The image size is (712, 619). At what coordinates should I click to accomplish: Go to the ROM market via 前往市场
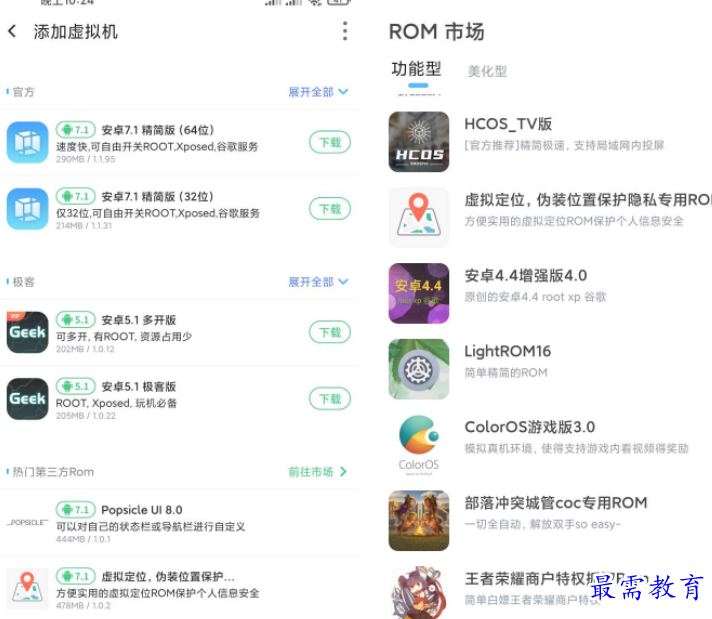point(318,472)
